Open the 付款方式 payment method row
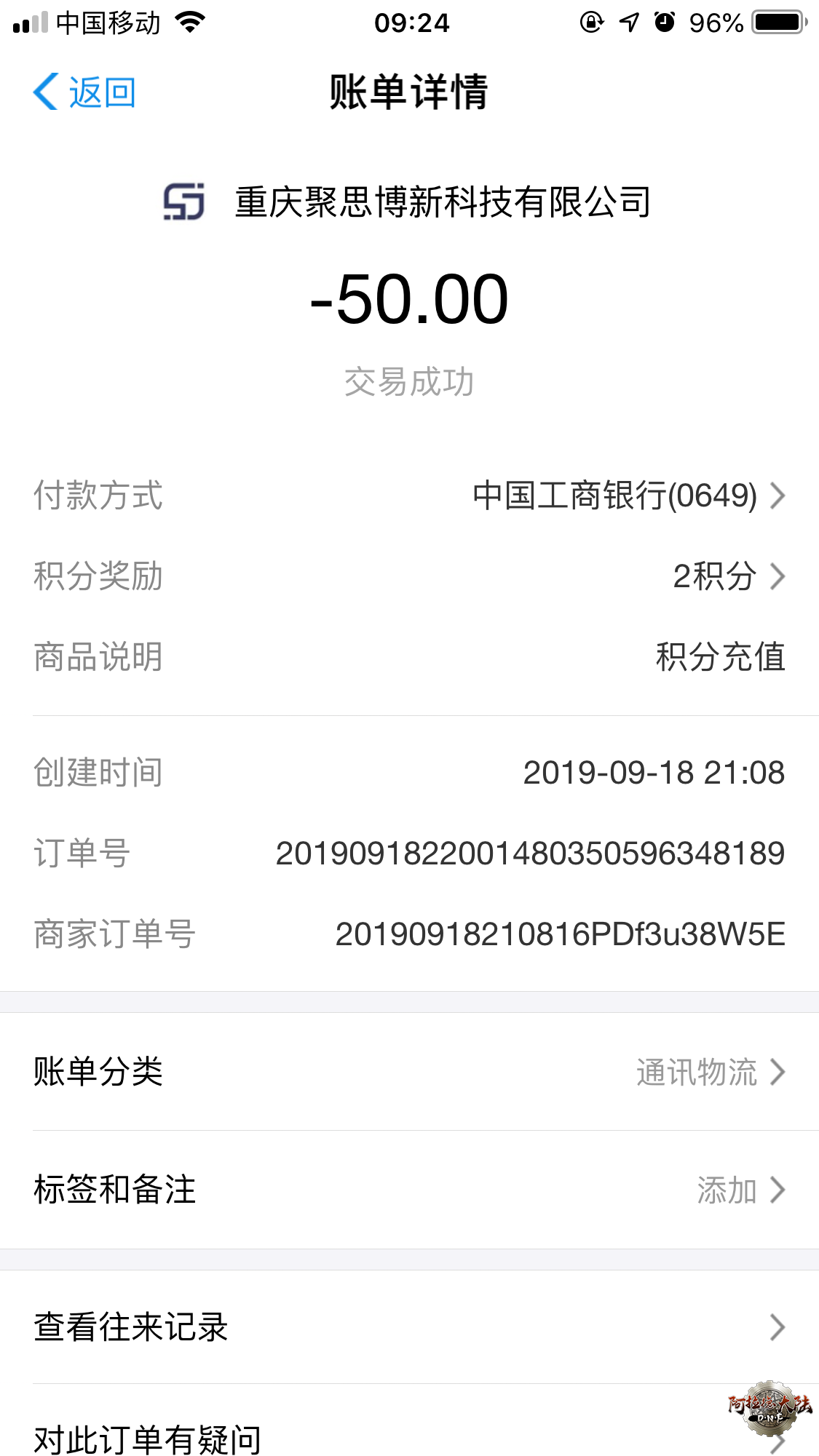The width and height of the screenshot is (819, 1456). pyautogui.click(x=409, y=496)
